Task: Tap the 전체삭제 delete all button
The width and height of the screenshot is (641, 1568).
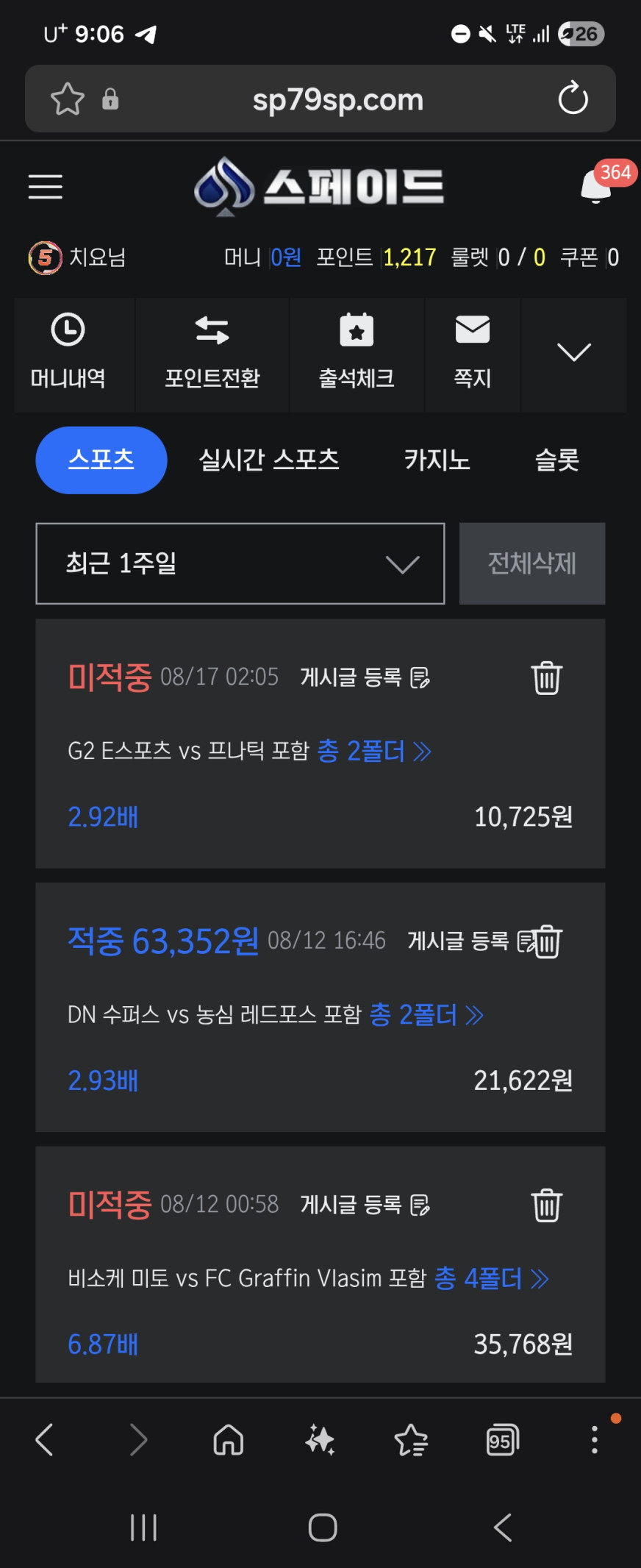Action: click(x=532, y=563)
